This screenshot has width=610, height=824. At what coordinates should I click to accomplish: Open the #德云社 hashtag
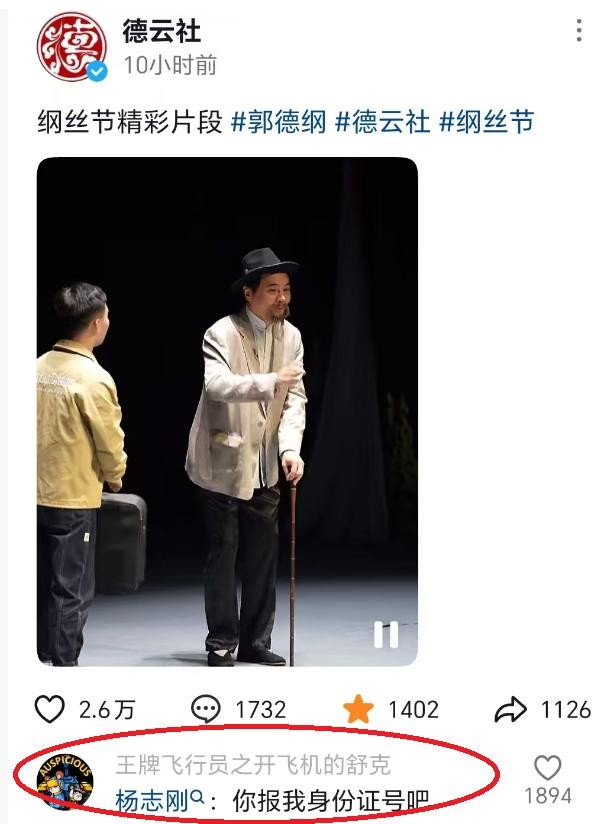point(382,123)
